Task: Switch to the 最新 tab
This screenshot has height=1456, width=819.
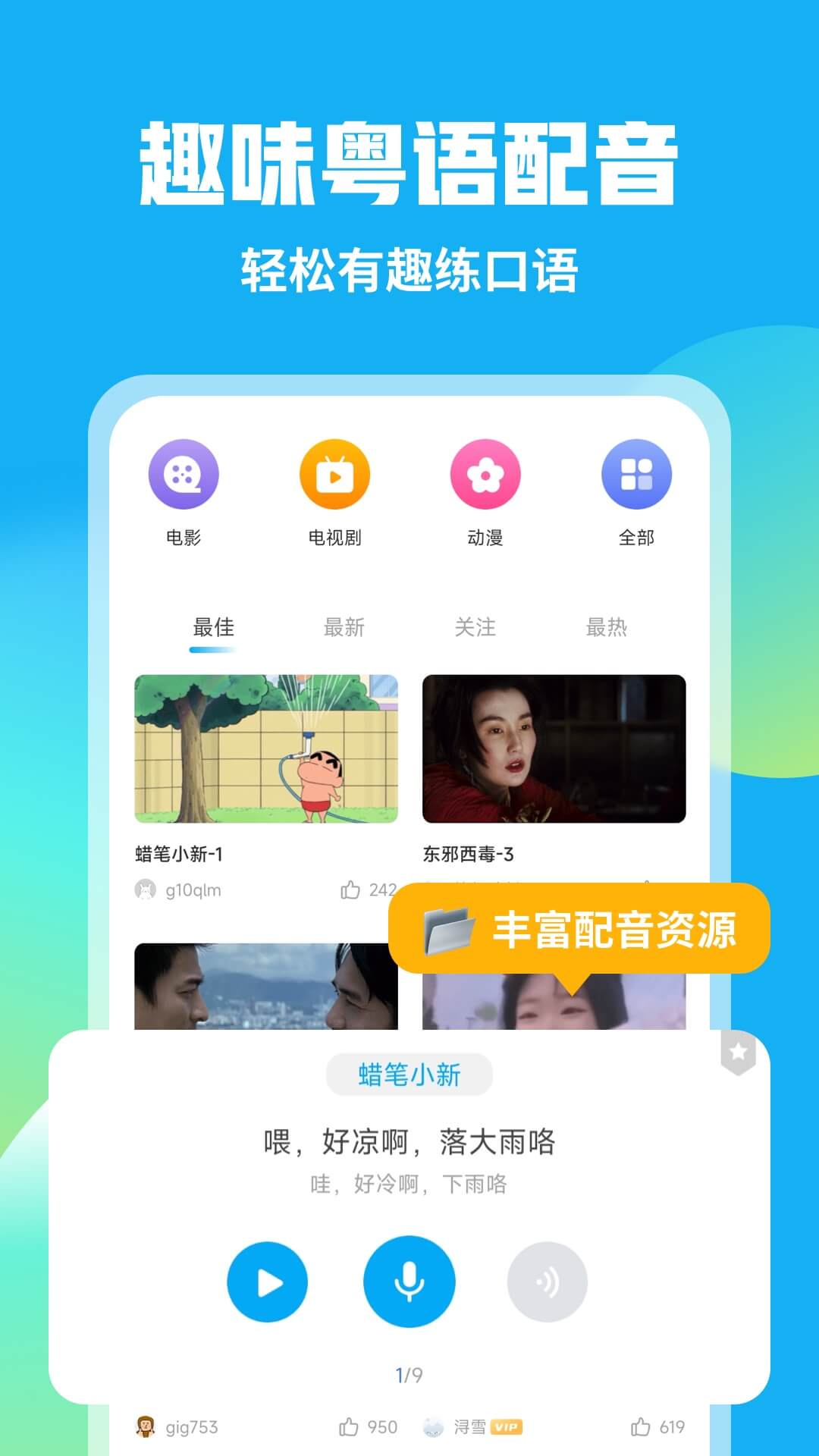Action: pos(345,627)
